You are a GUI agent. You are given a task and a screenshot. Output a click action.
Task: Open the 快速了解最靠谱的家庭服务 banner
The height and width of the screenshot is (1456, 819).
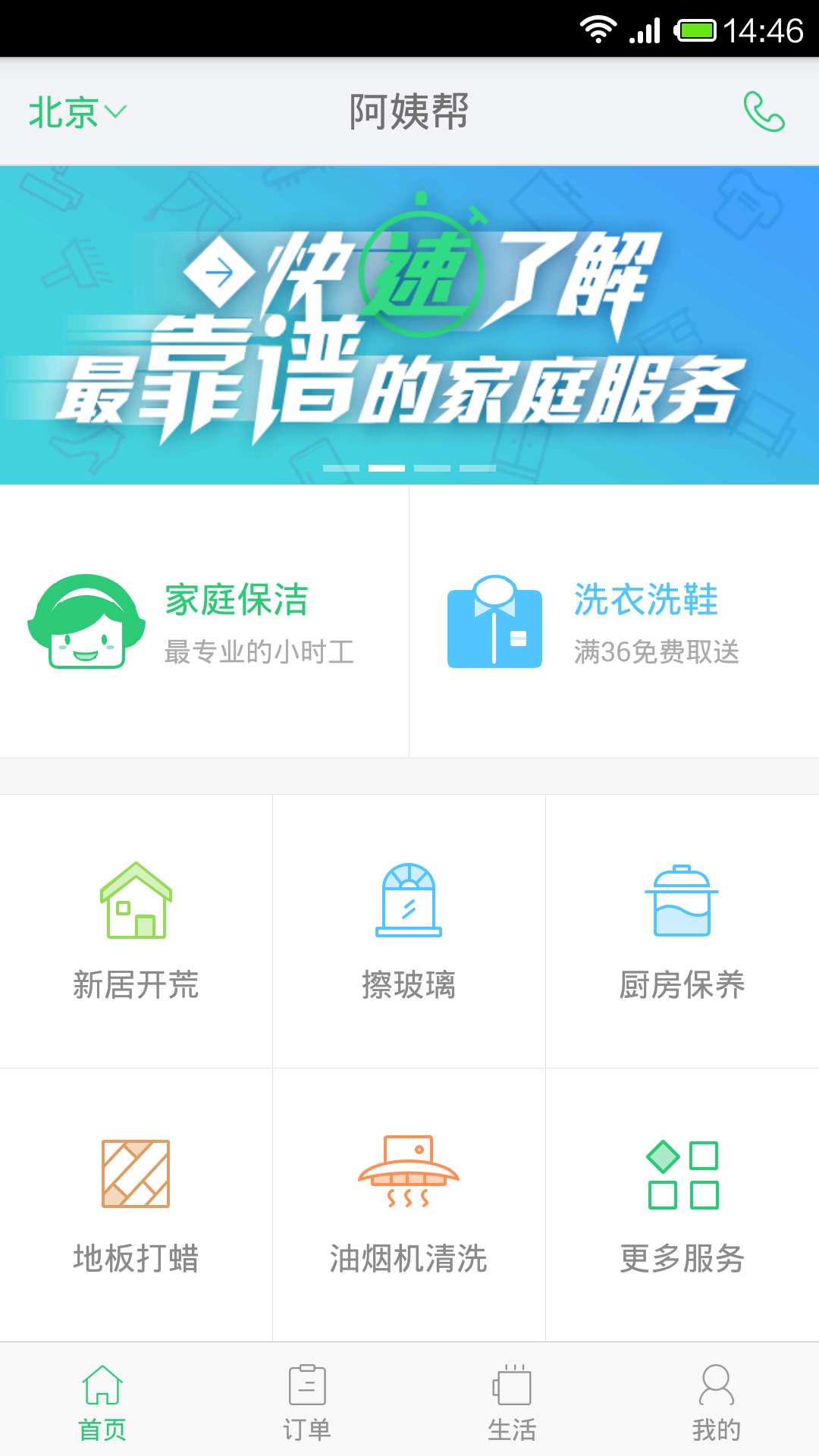pyautogui.click(x=409, y=325)
